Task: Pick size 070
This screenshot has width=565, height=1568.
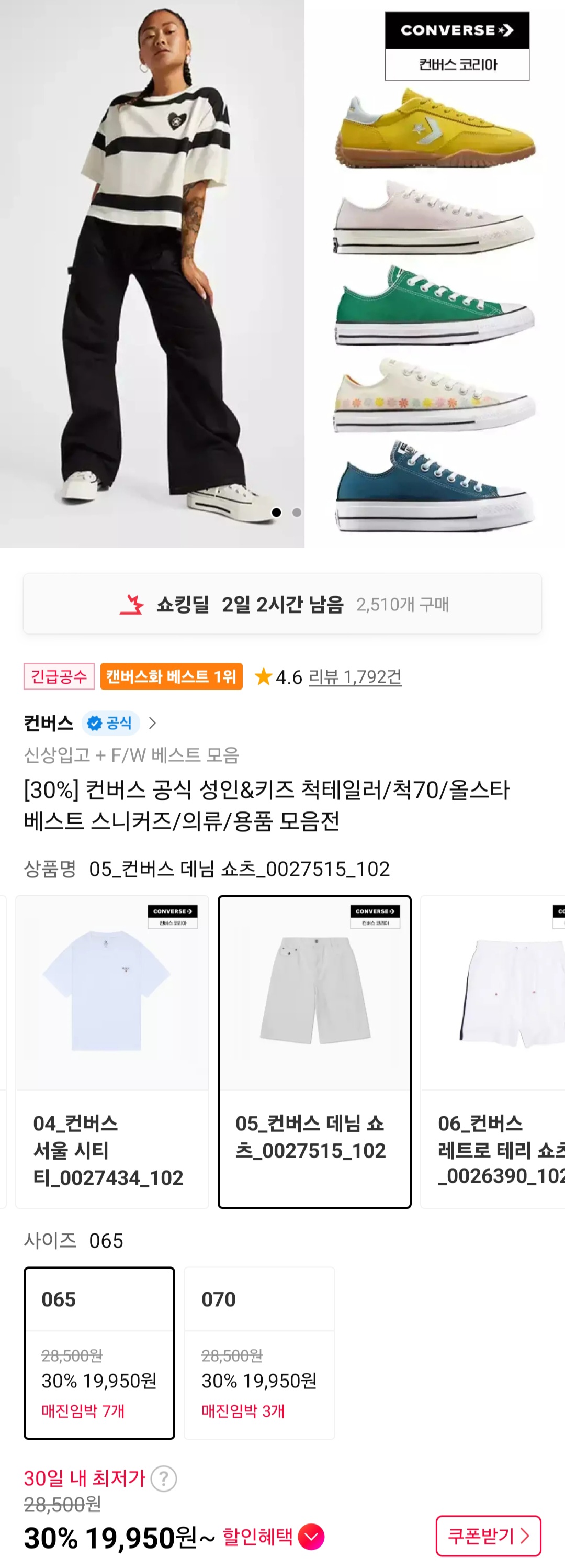Action: tap(259, 1352)
